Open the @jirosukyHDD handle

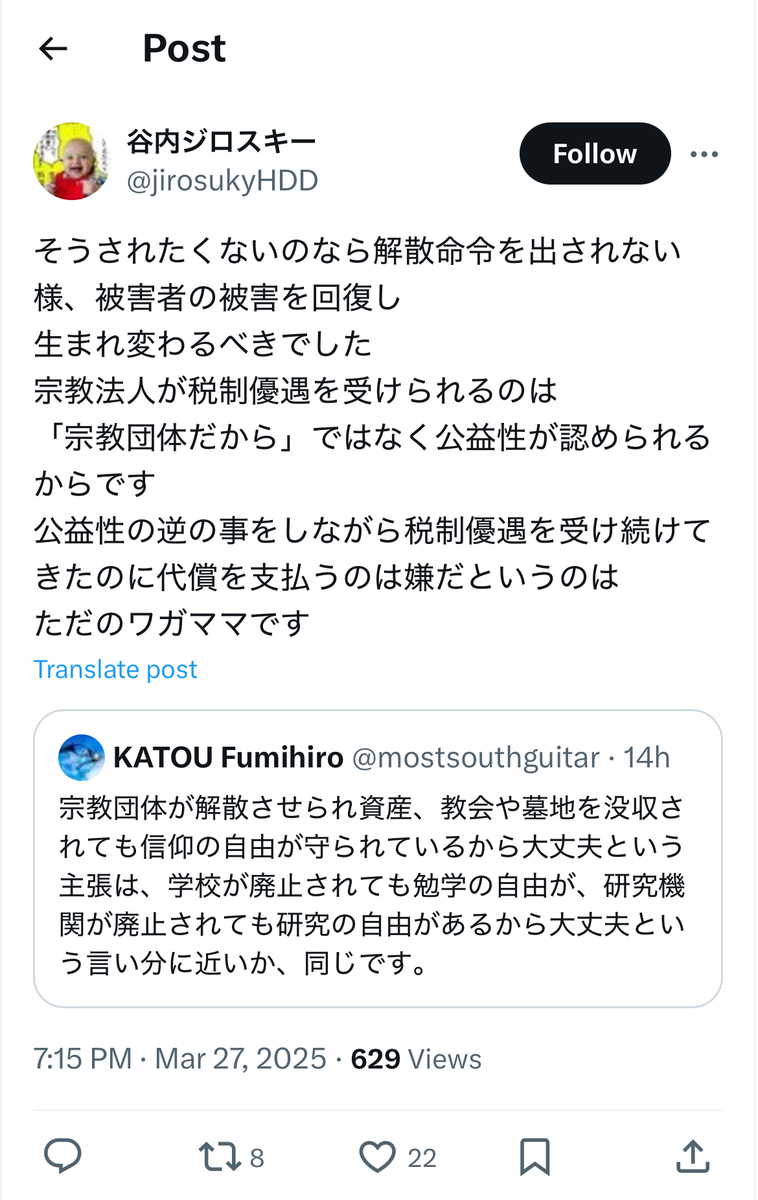pos(221,181)
